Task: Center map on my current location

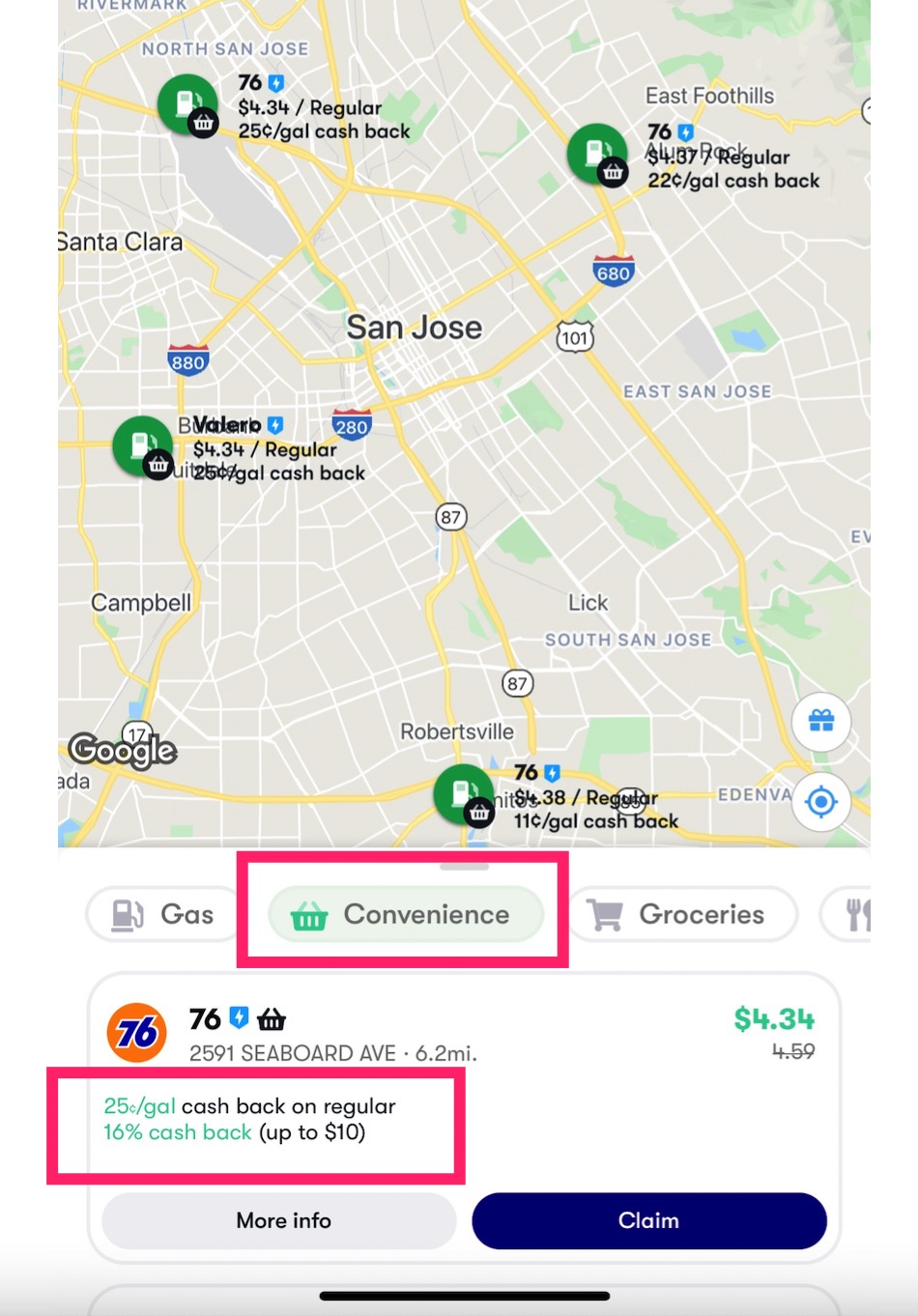Action: pos(820,801)
